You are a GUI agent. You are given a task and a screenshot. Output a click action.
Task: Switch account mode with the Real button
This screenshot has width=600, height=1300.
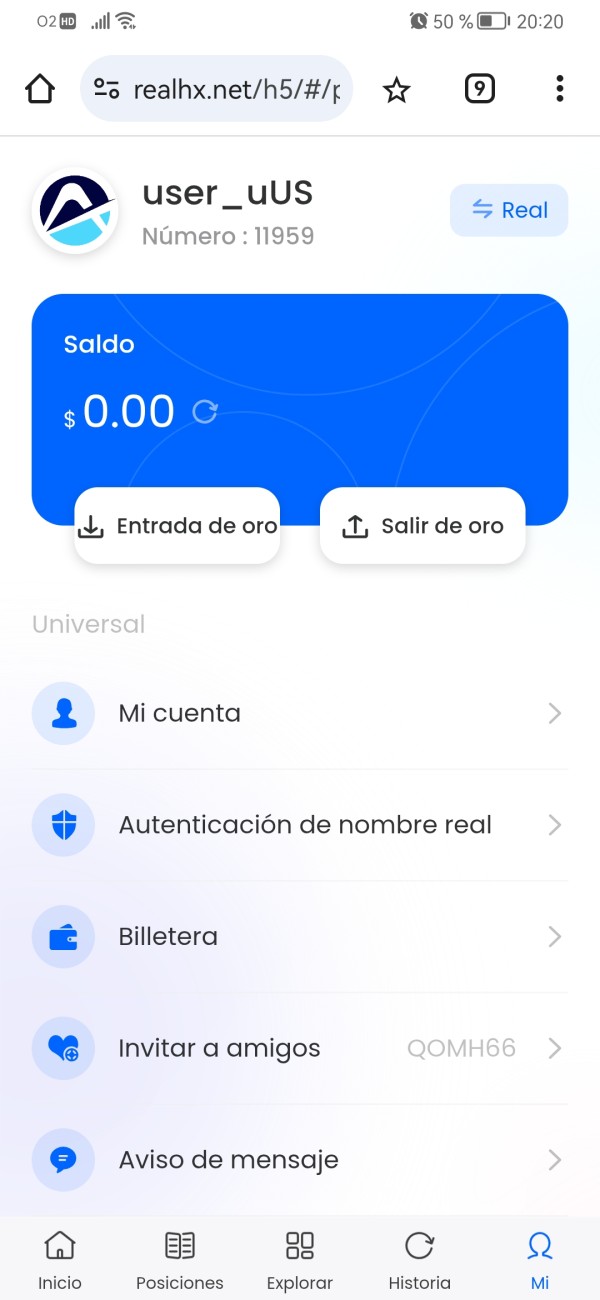click(509, 210)
